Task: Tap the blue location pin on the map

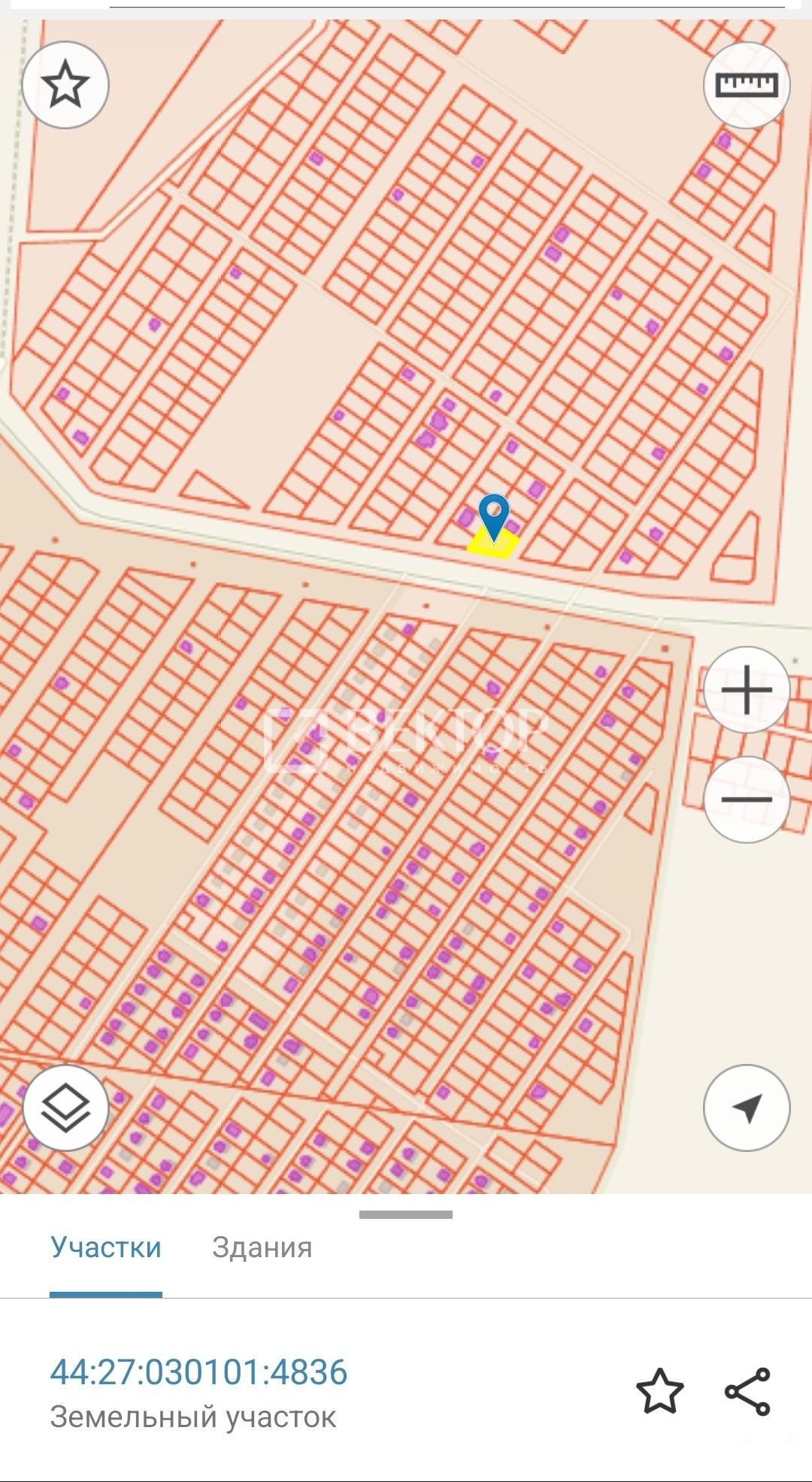Action: pyautogui.click(x=493, y=515)
